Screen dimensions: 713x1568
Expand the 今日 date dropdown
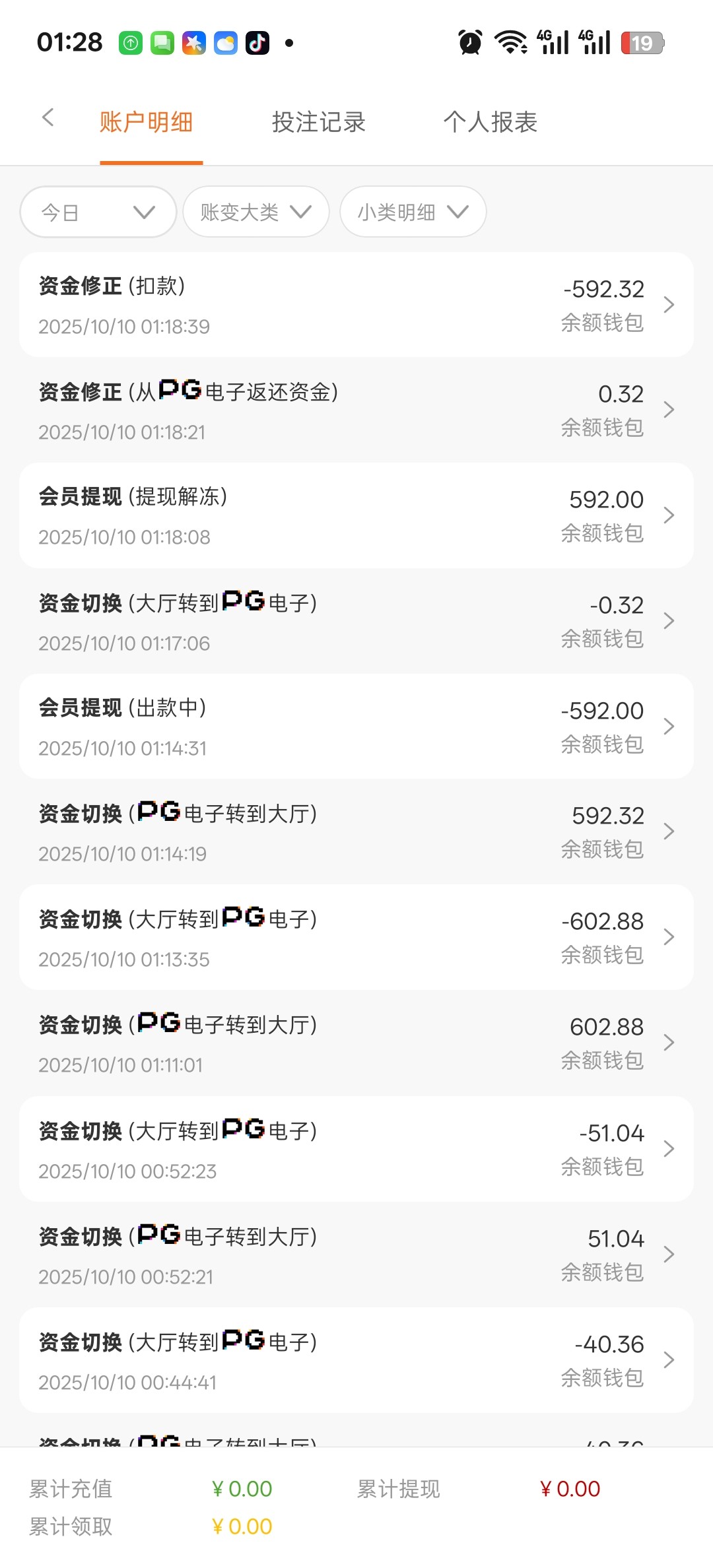(x=98, y=212)
